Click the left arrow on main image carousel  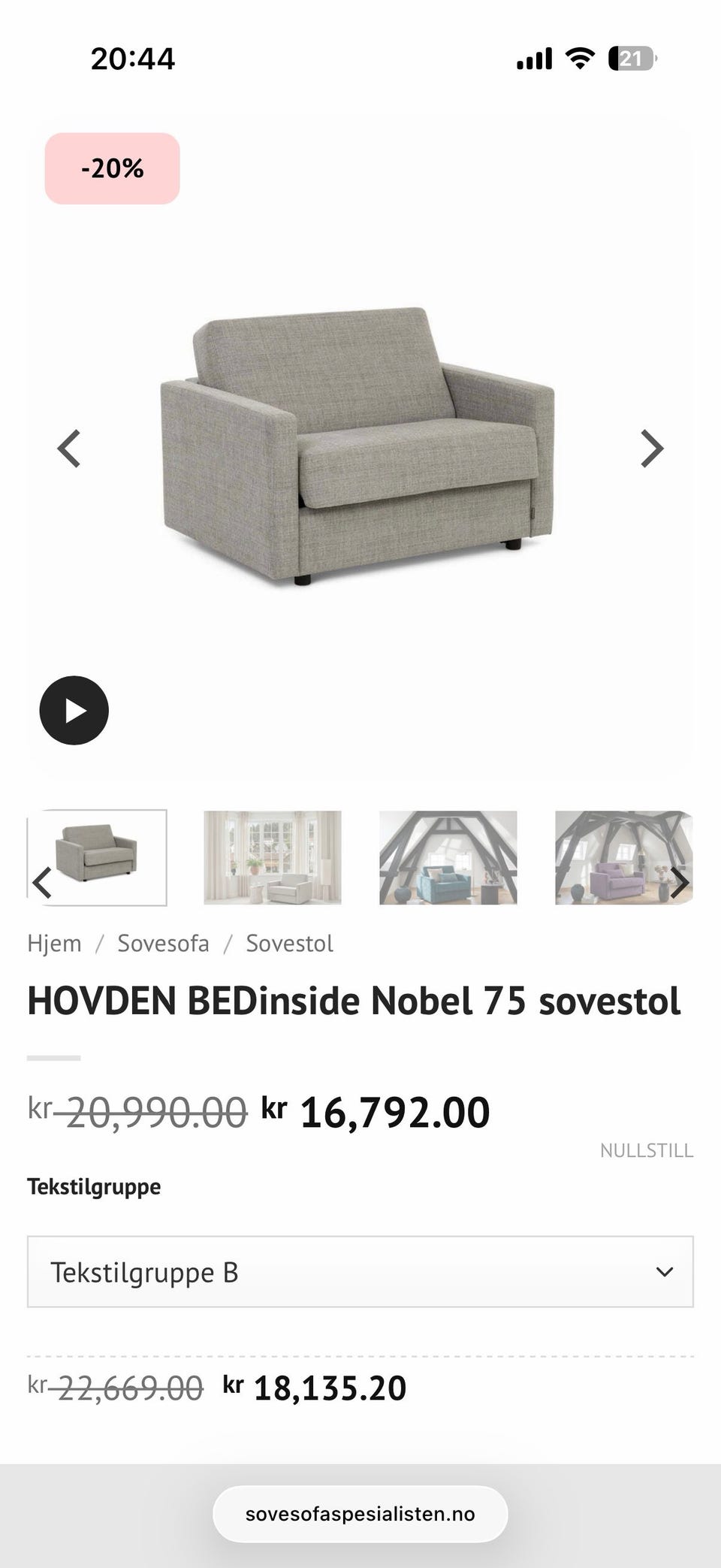click(69, 447)
